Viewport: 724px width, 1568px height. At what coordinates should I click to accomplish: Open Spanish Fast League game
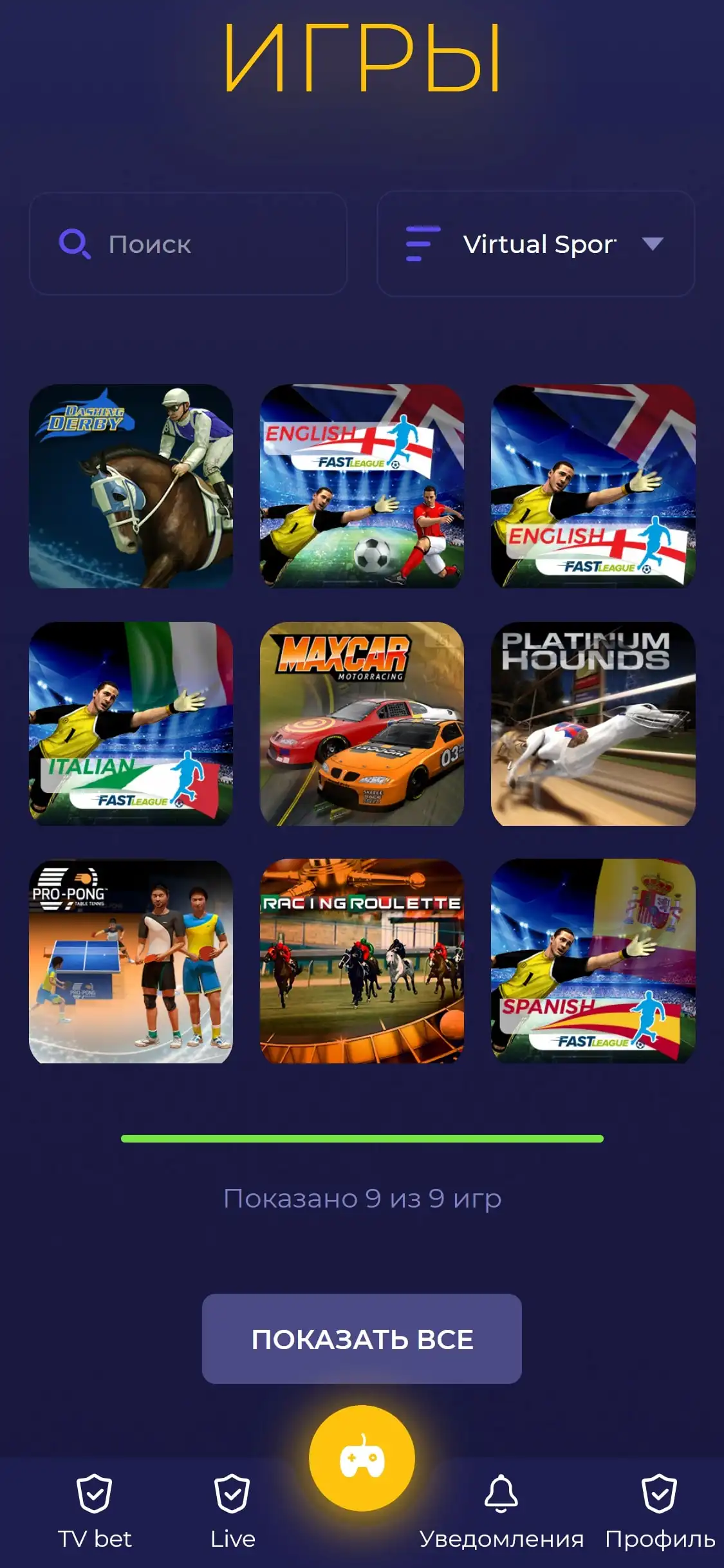click(x=593, y=961)
